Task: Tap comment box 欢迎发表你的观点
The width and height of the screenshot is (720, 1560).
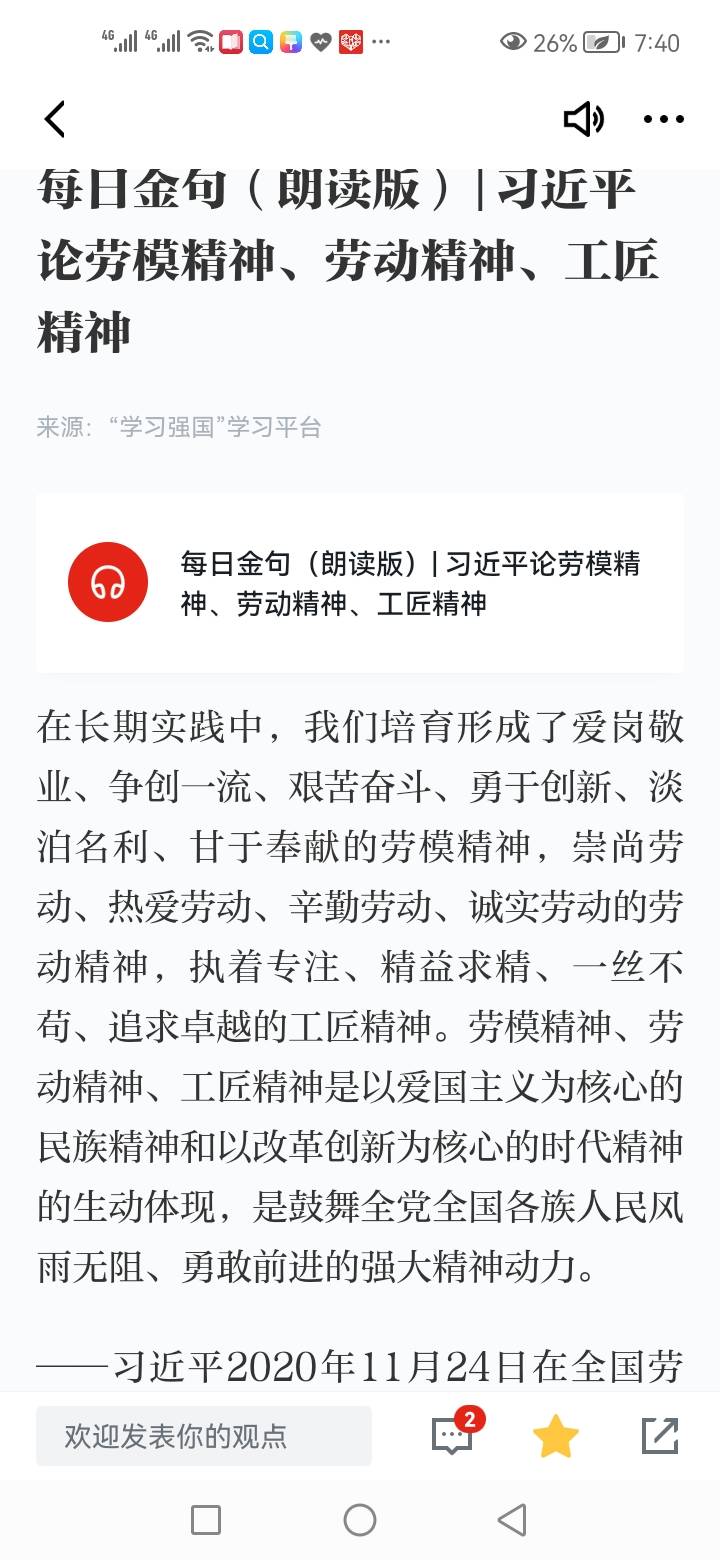Action: pos(204,1437)
